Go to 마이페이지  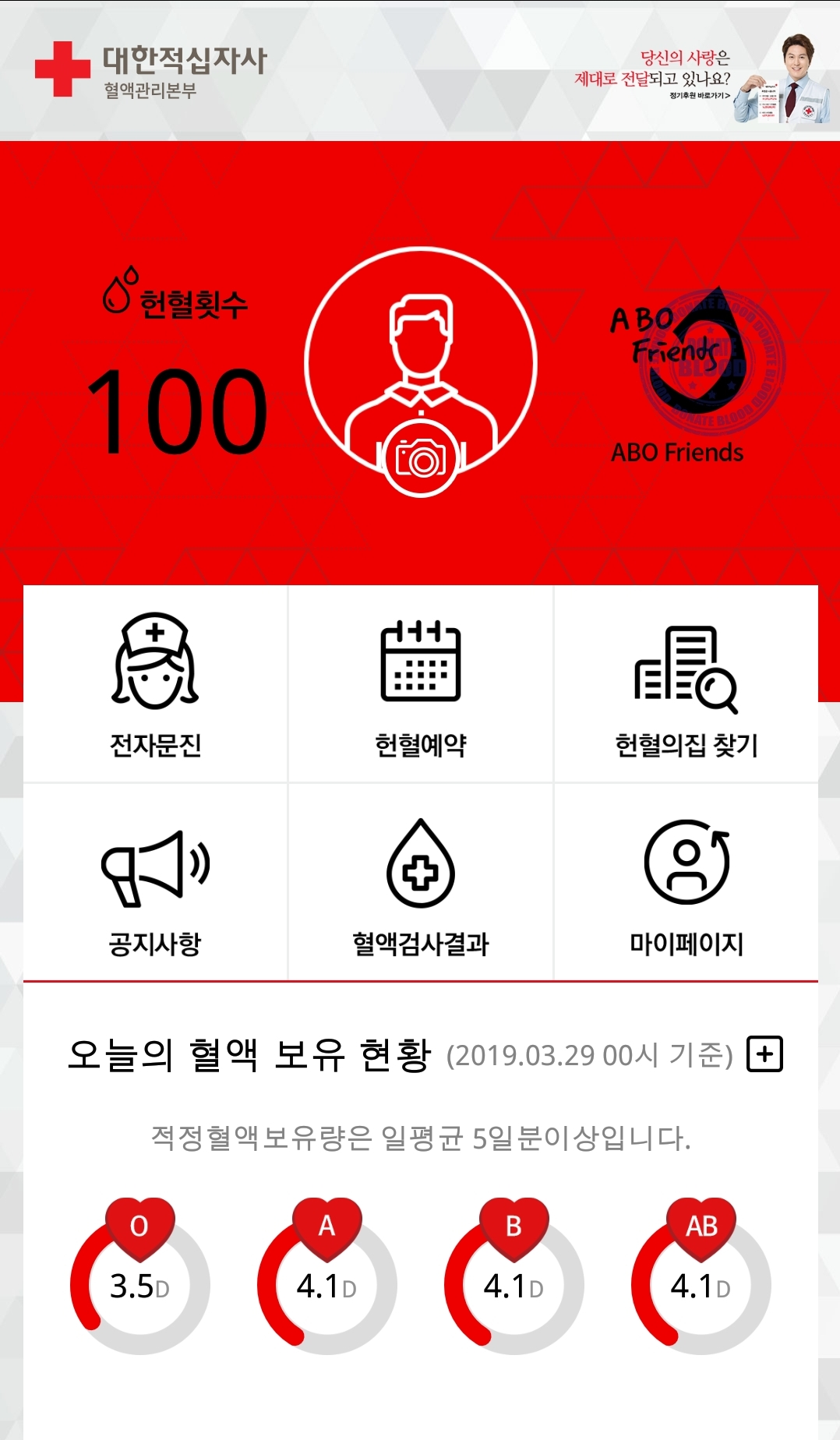pos(686,882)
